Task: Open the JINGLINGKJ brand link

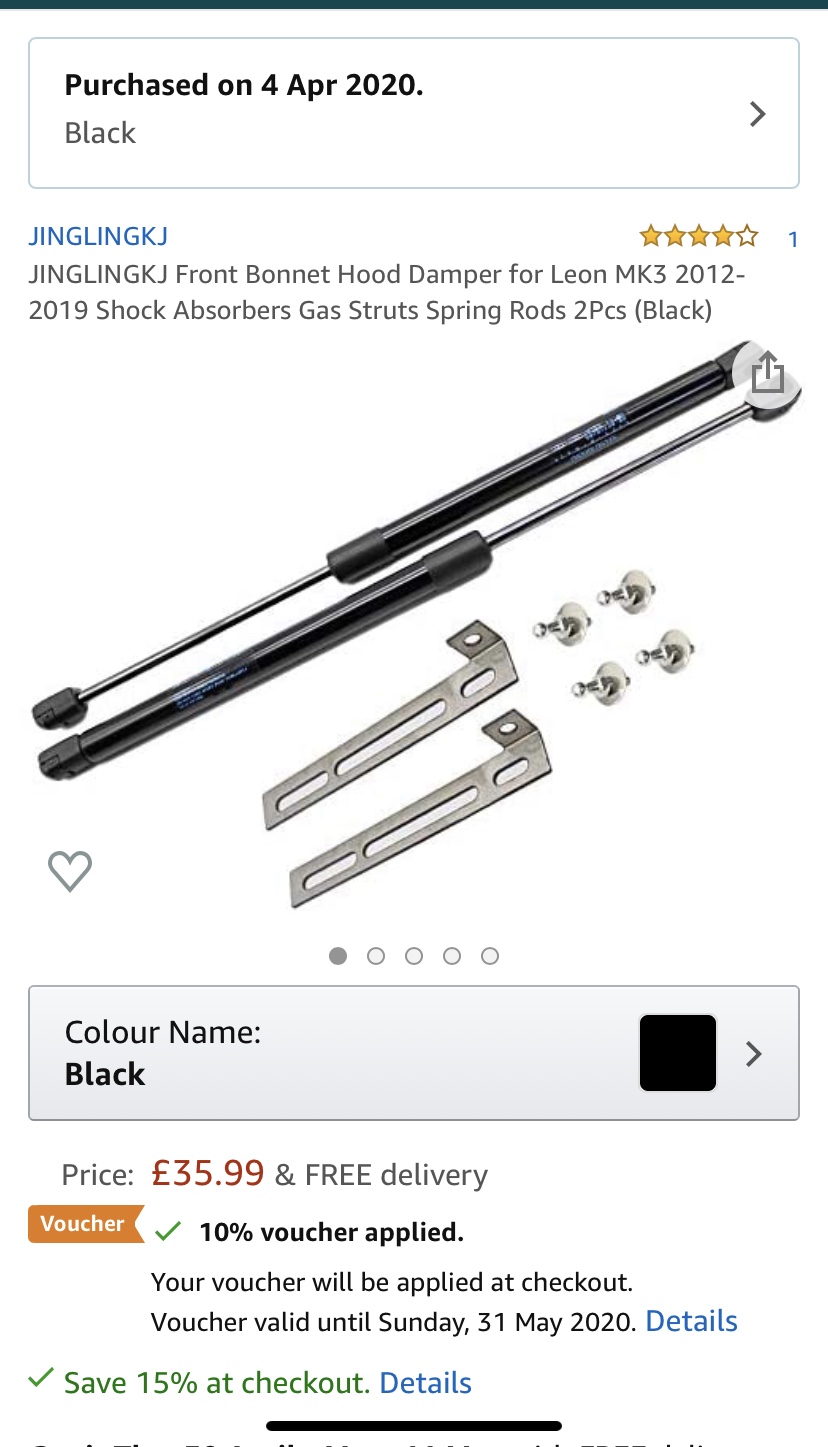Action: (98, 236)
